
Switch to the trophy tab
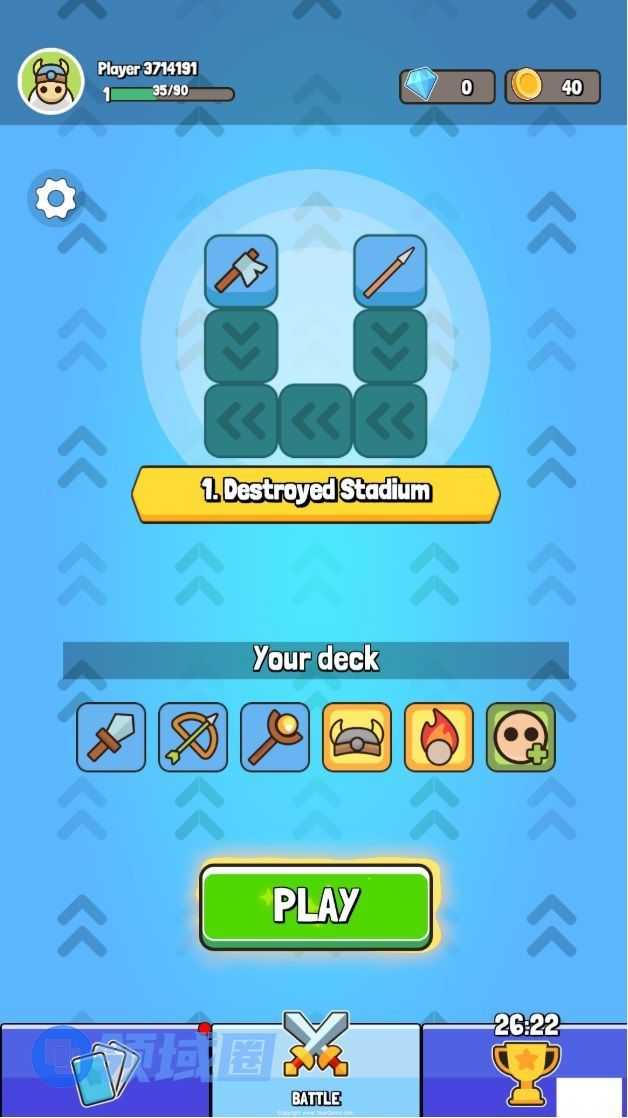point(525,1070)
